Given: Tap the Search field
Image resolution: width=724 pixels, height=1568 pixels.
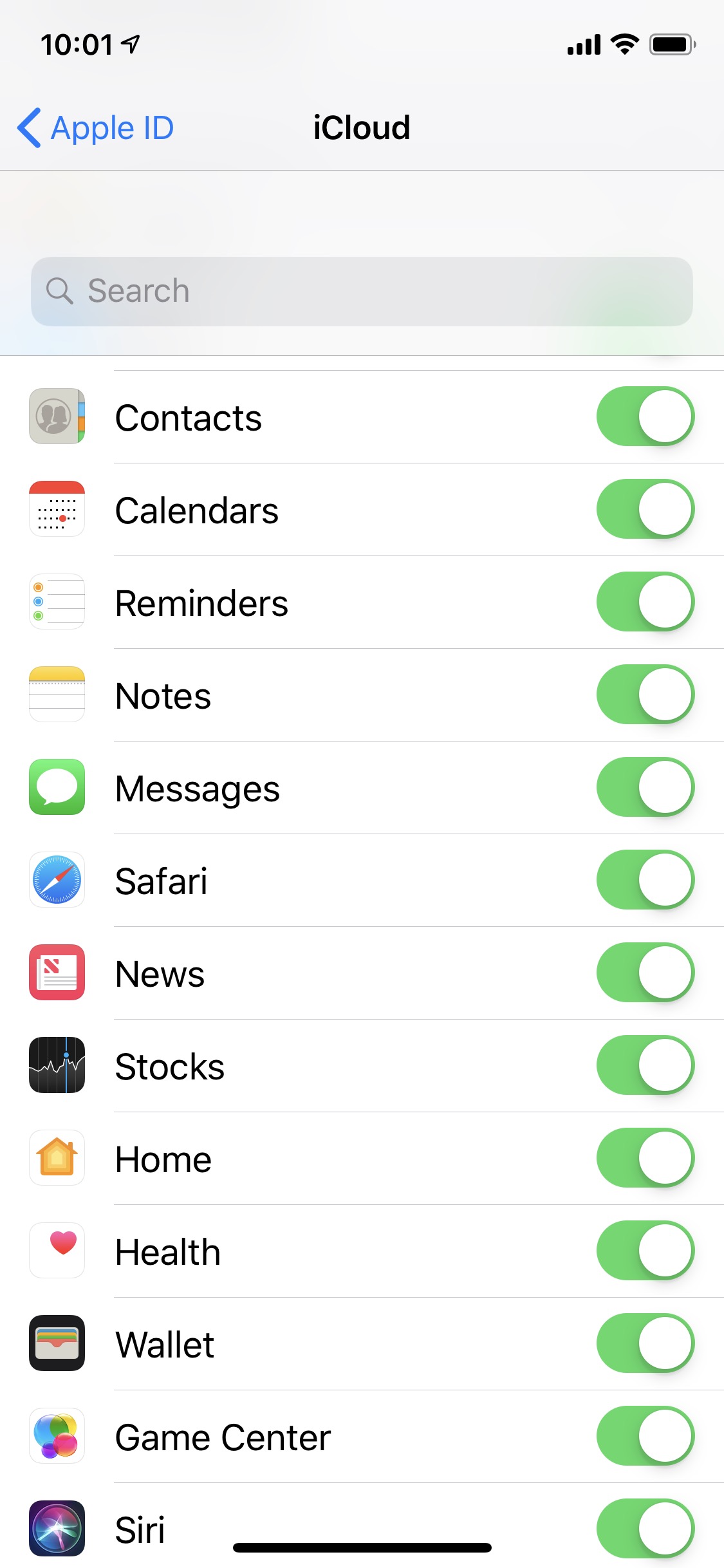Looking at the screenshot, I should click(362, 292).
